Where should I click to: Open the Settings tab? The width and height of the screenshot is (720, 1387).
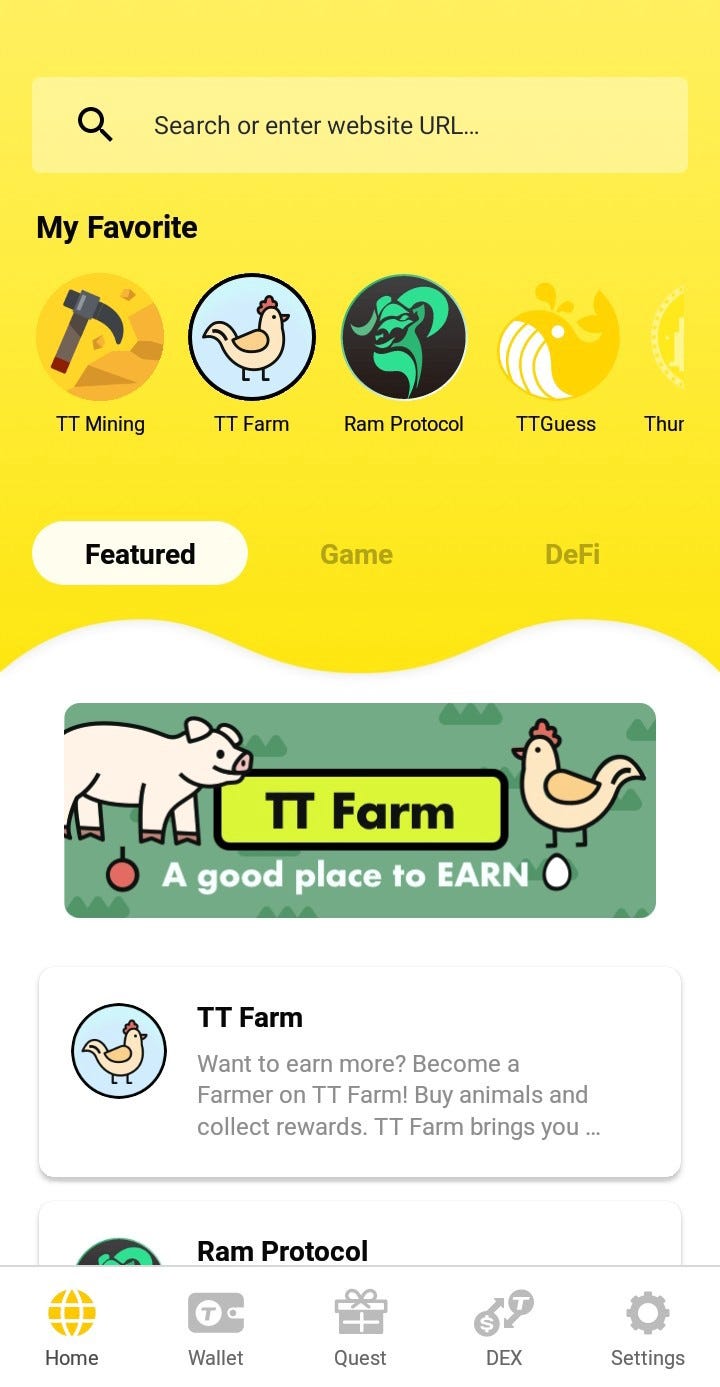click(x=648, y=1328)
